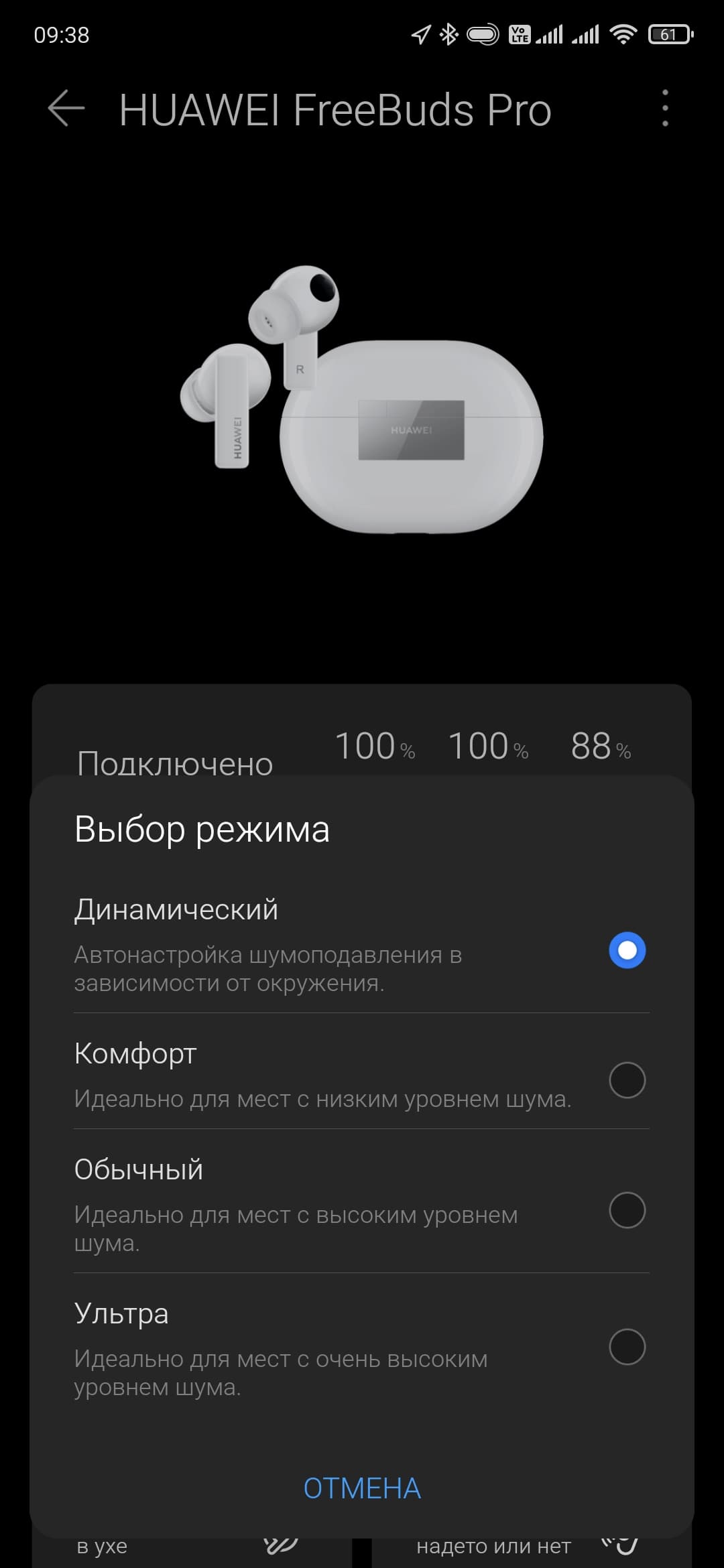This screenshot has height=1568, width=724.
Task: Choose the Комфорт mode
Action: pyautogui.click(x=627, y=1080)
